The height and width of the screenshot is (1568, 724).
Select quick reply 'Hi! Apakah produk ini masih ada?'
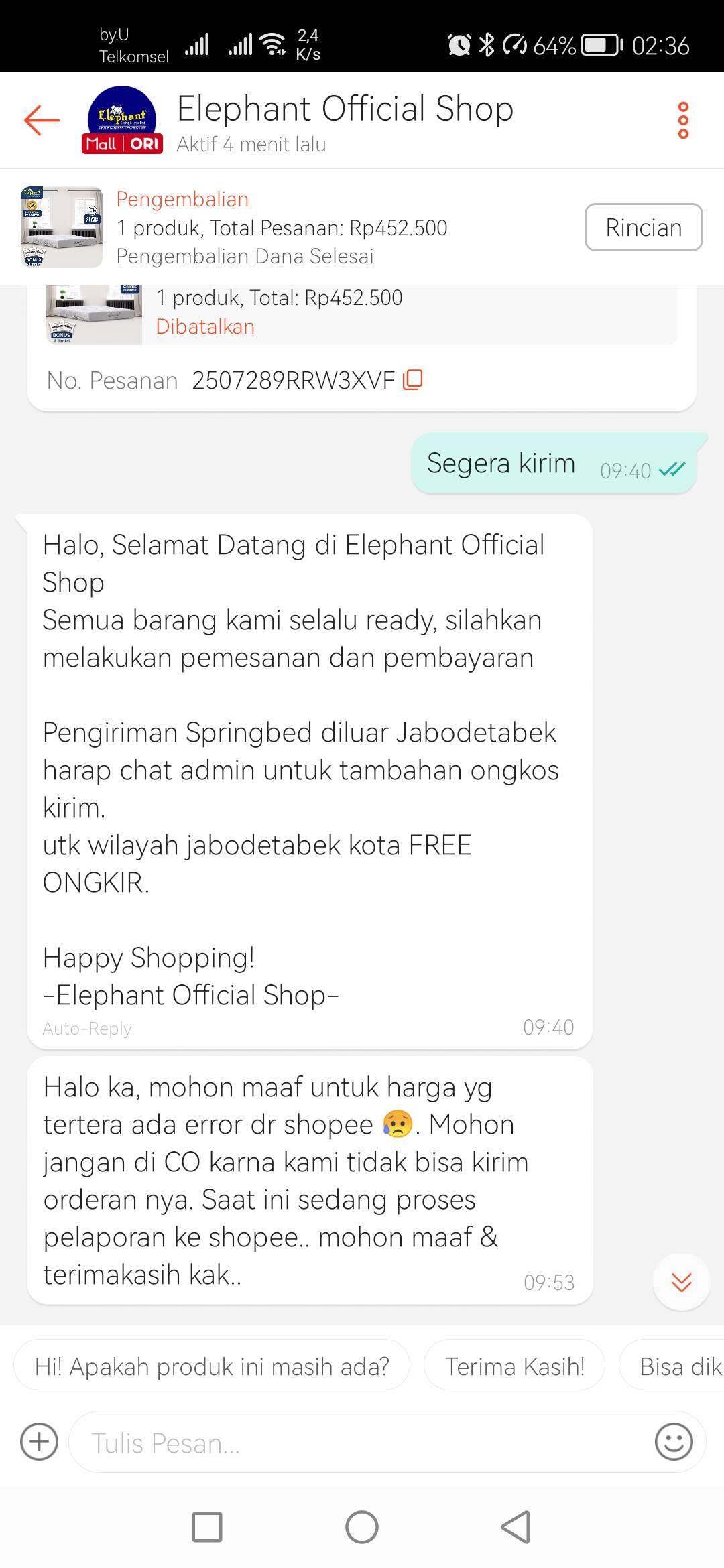coord(212,1366)
